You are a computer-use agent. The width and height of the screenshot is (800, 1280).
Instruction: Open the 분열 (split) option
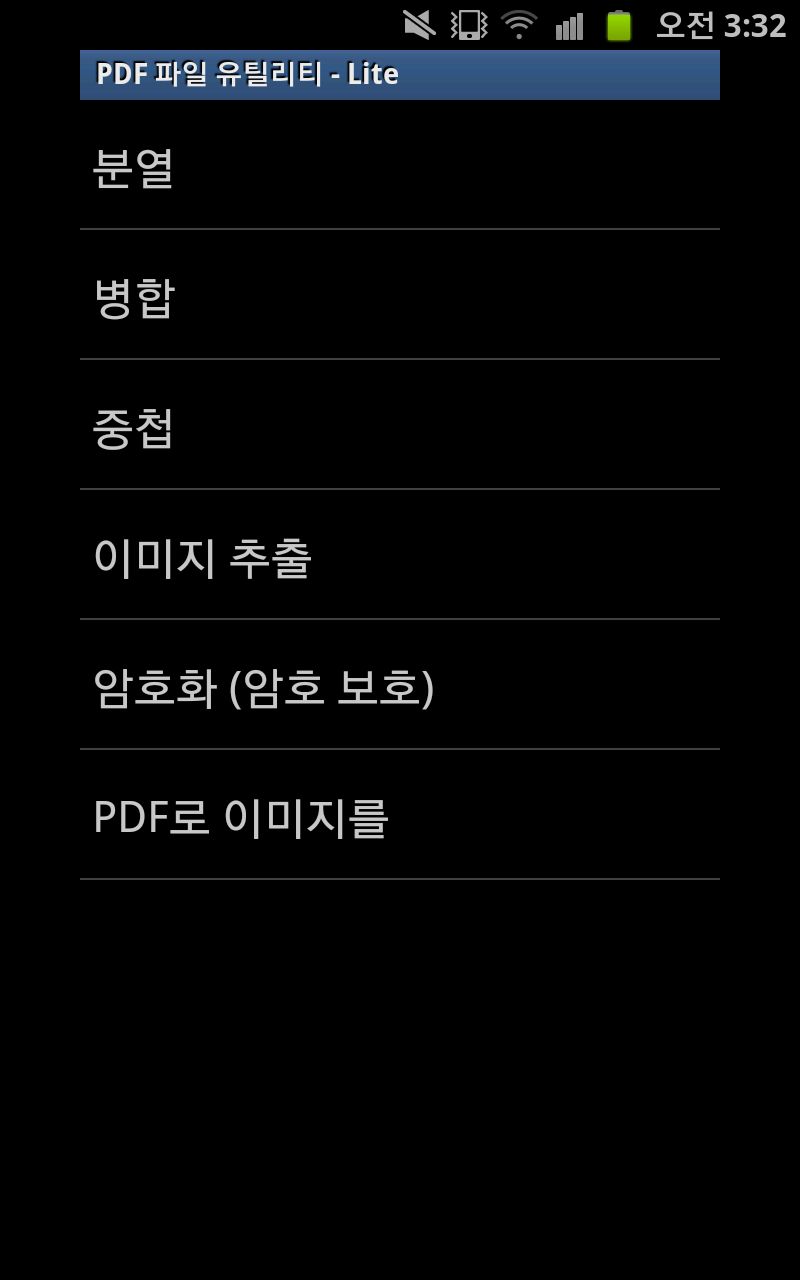[x=400, y=165]
